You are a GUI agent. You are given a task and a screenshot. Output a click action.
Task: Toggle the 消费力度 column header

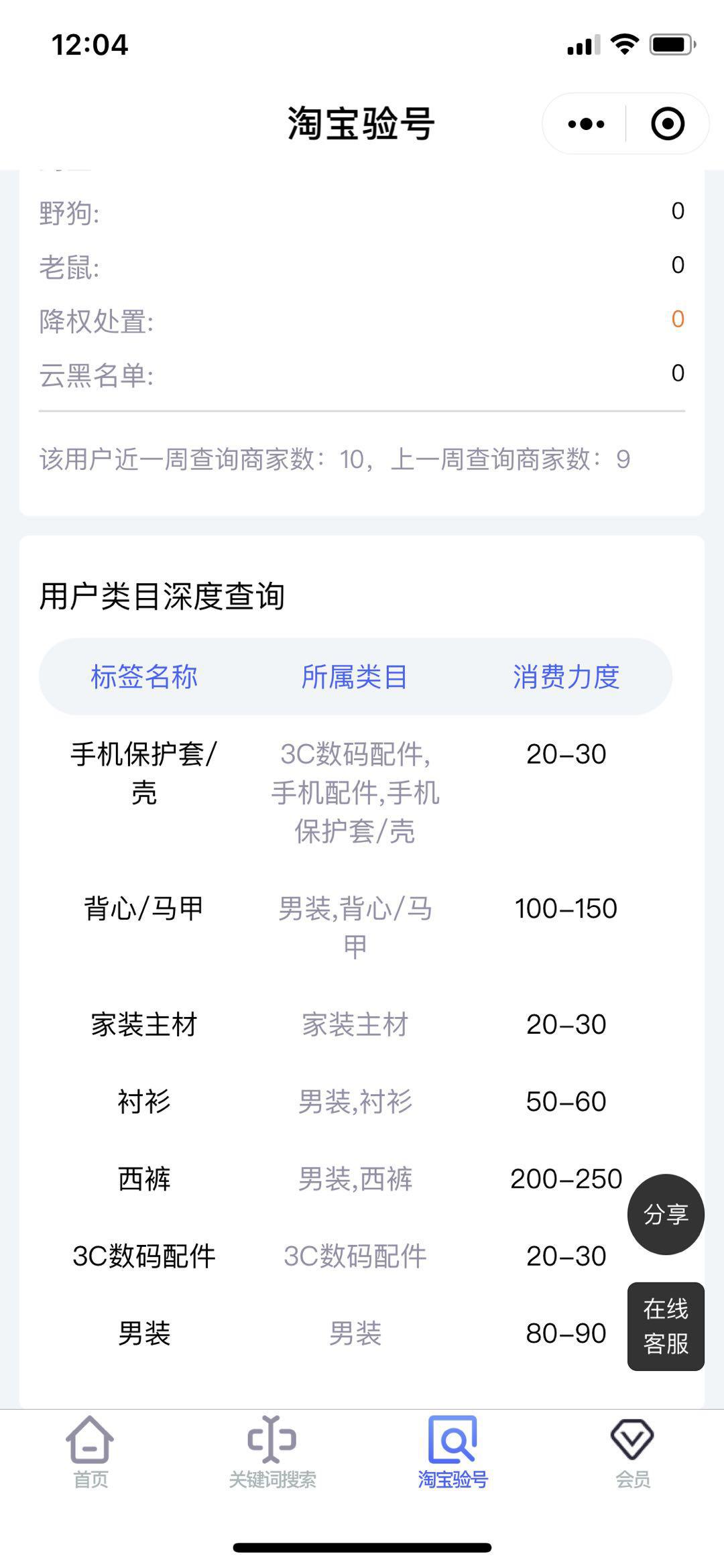point(566,678)
